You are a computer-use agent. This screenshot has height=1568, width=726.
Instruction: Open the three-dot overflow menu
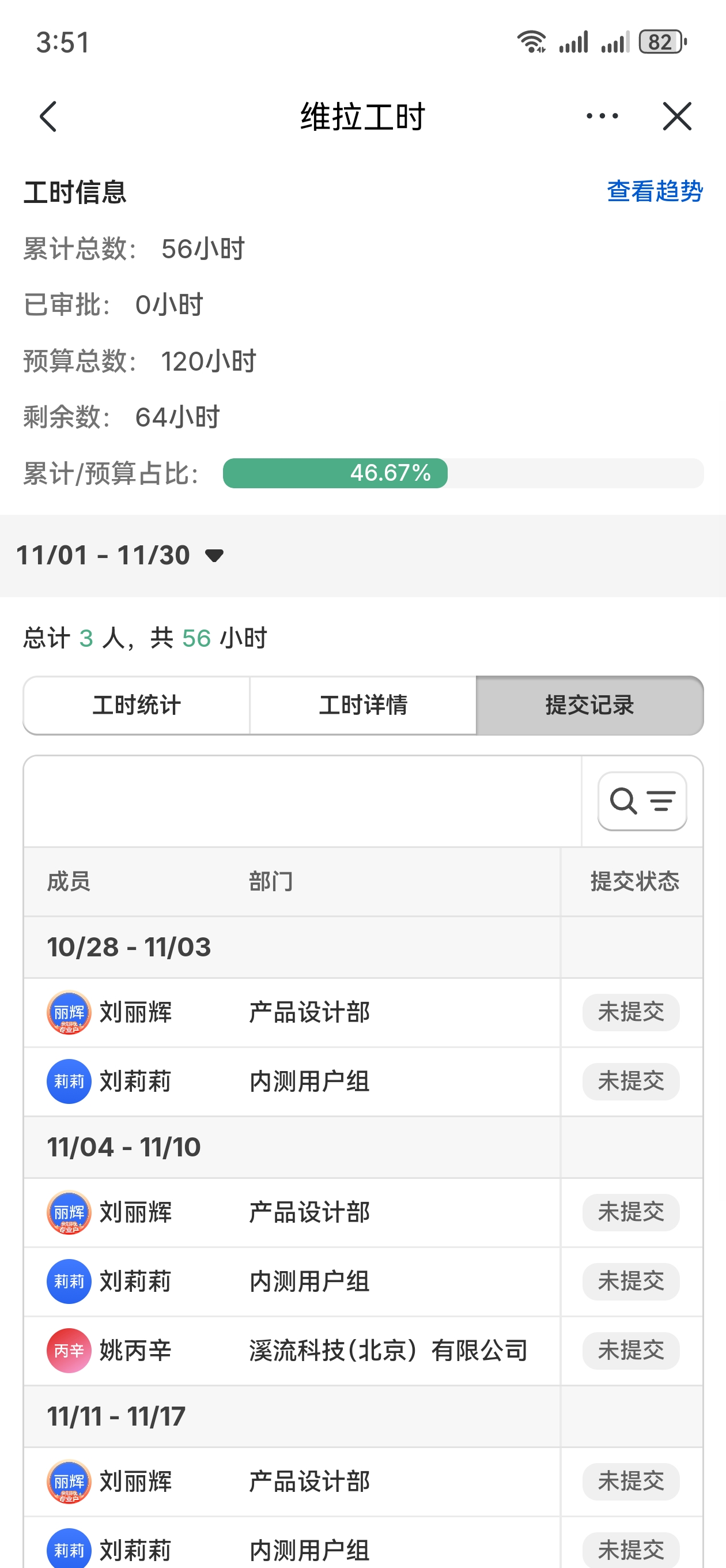point(602,116)
